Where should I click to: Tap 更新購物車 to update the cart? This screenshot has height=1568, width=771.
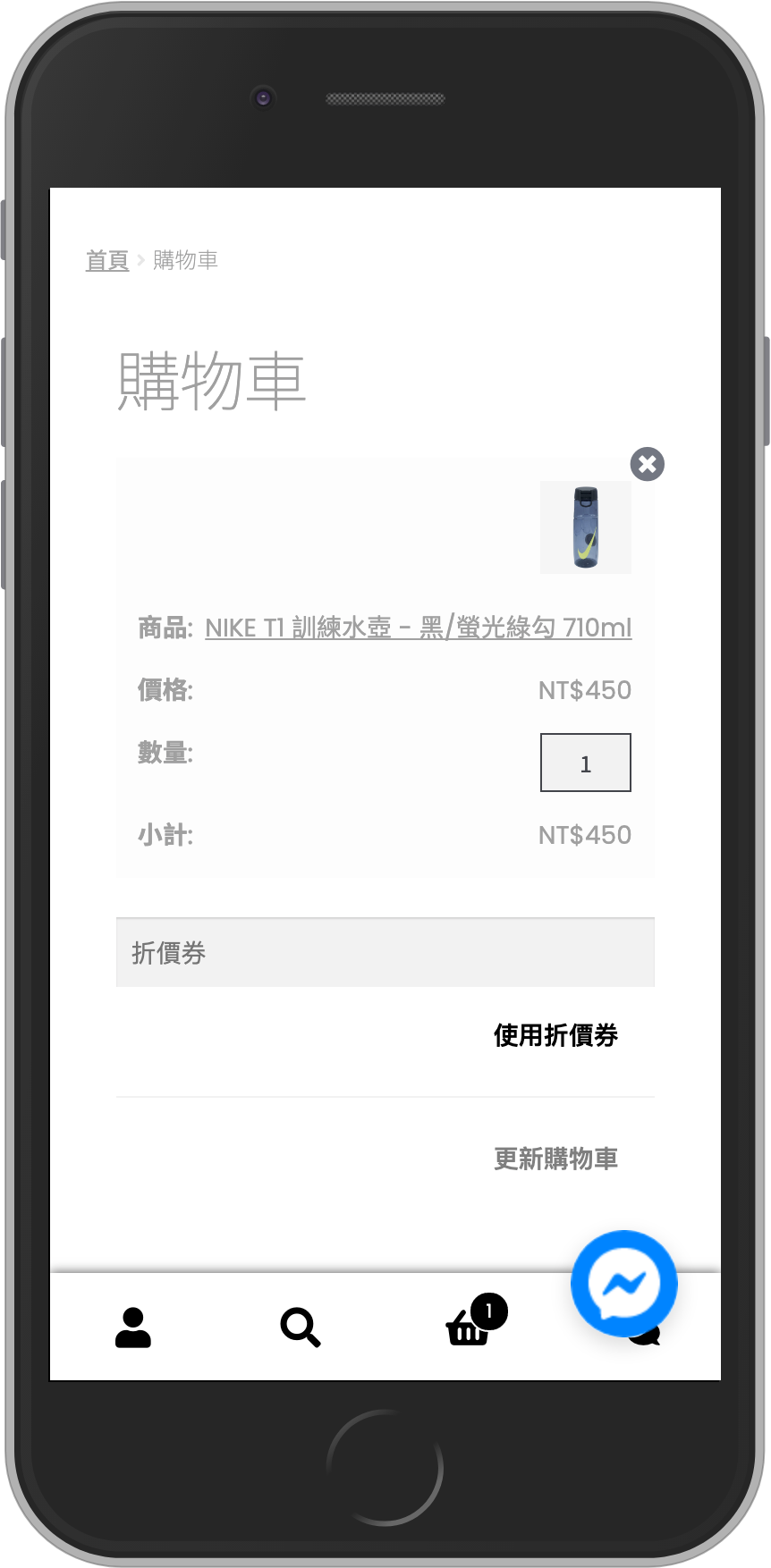(555, 1159)
